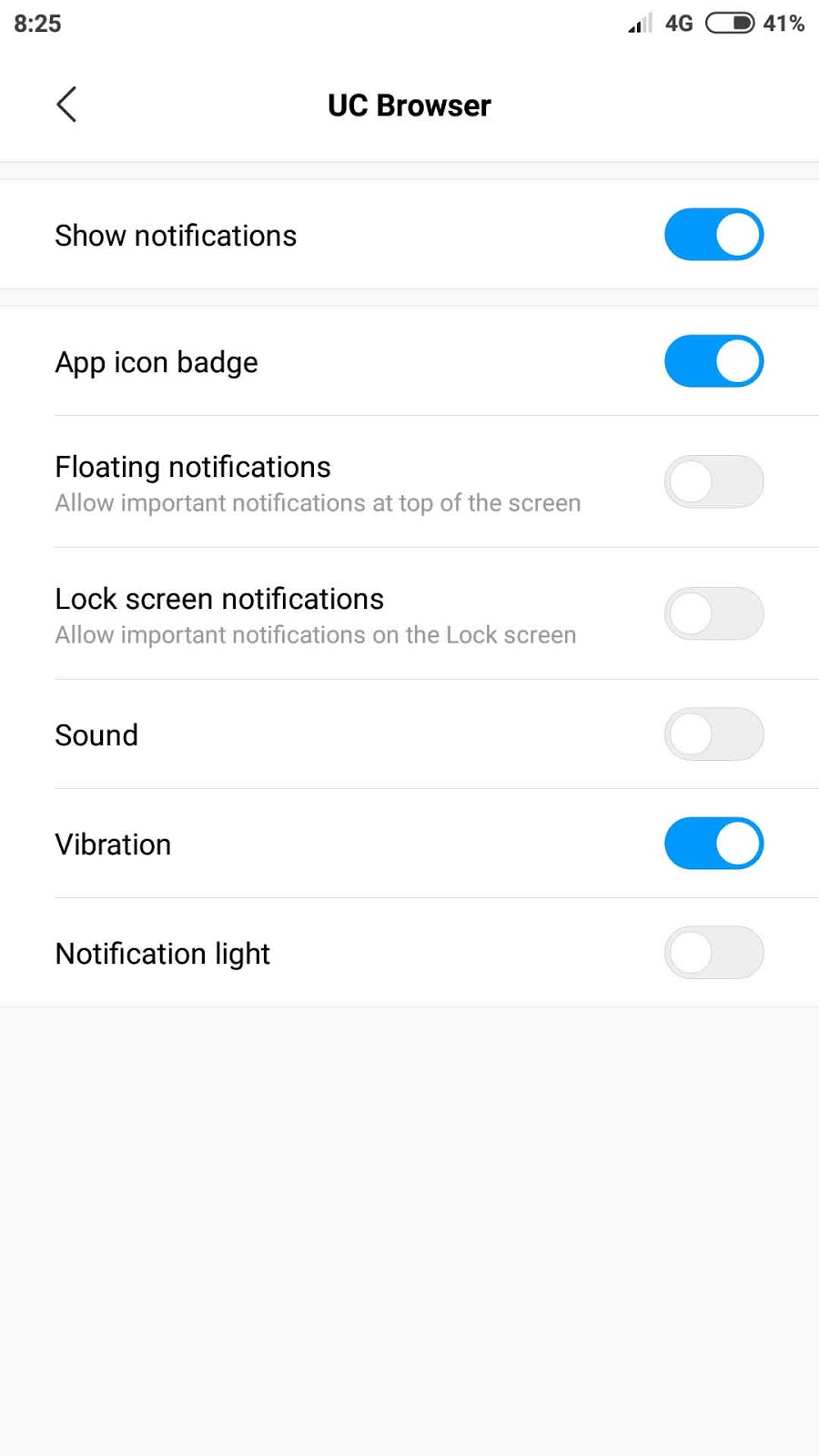
Task: Switch off Vibration
Action: click(714, 844)
